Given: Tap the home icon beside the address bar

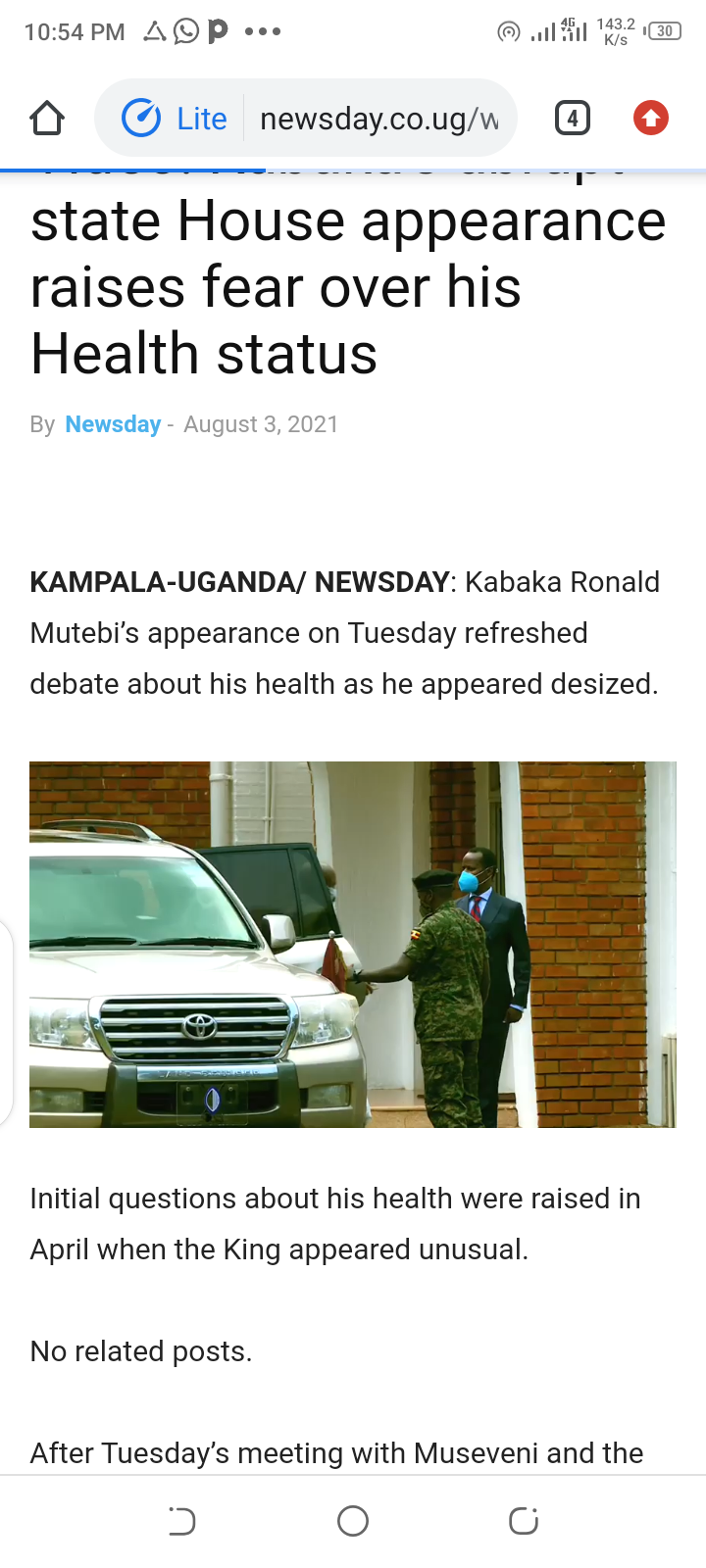Looking at the screenshot, I should click(46, 118).
